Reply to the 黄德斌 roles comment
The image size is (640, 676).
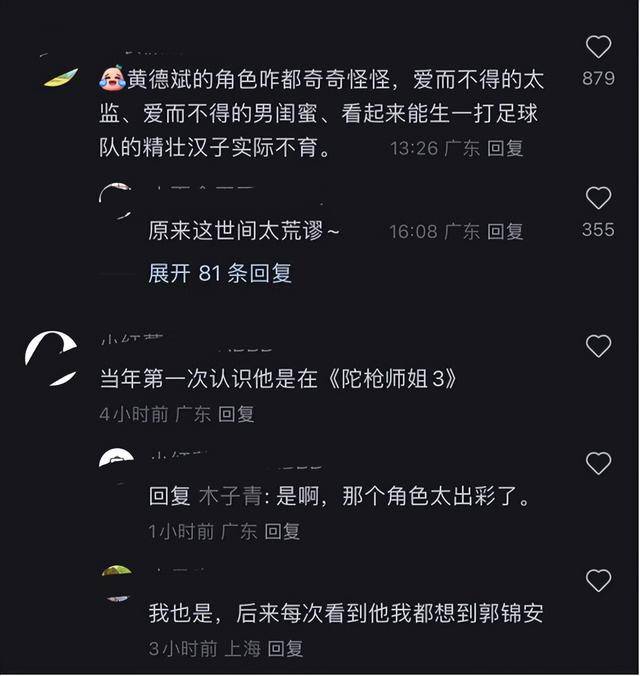pyautogui.click(x=505, y=149)
